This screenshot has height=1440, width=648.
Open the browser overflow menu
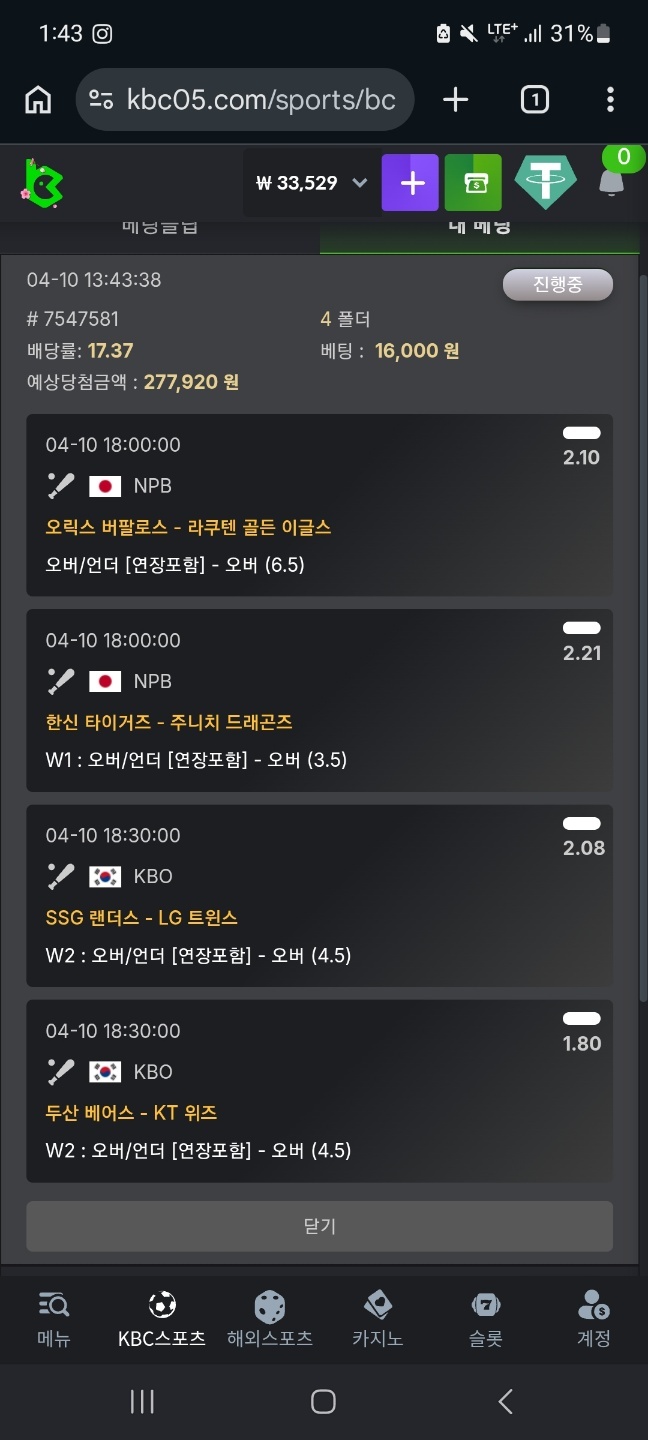click(x=610, y=100)
